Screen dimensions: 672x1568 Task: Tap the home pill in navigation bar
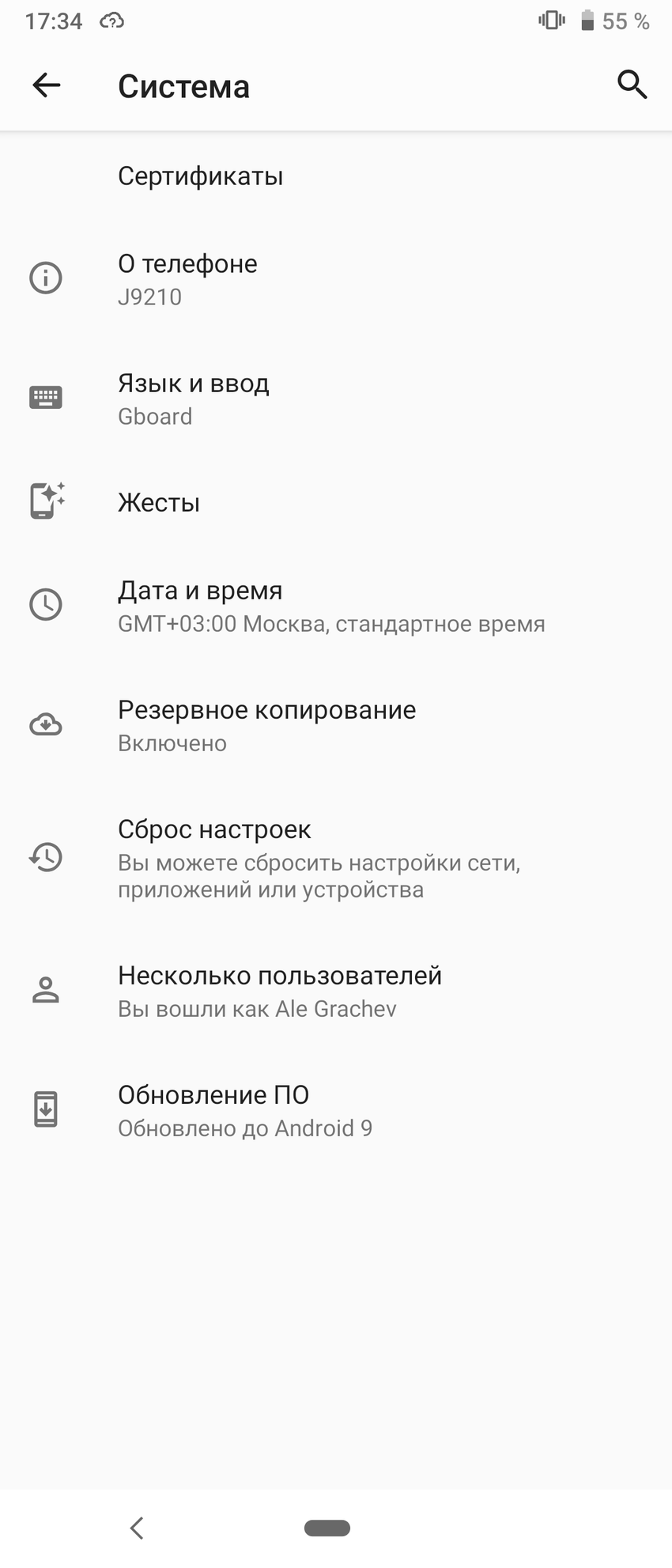point(327,1528)
